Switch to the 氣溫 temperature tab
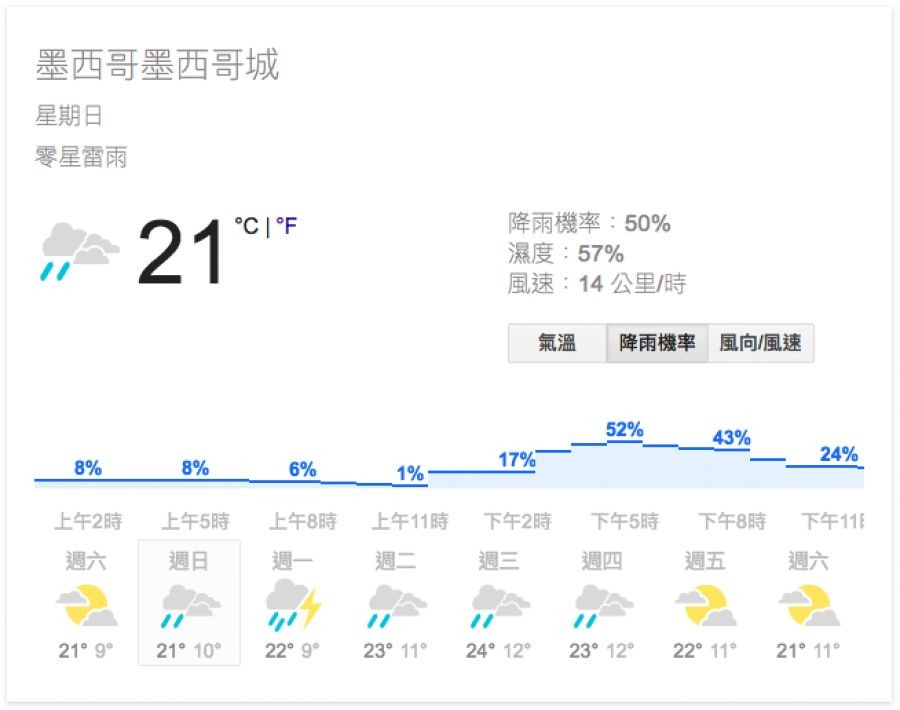Screen dimensions: 900x710 tap(557, 343)
